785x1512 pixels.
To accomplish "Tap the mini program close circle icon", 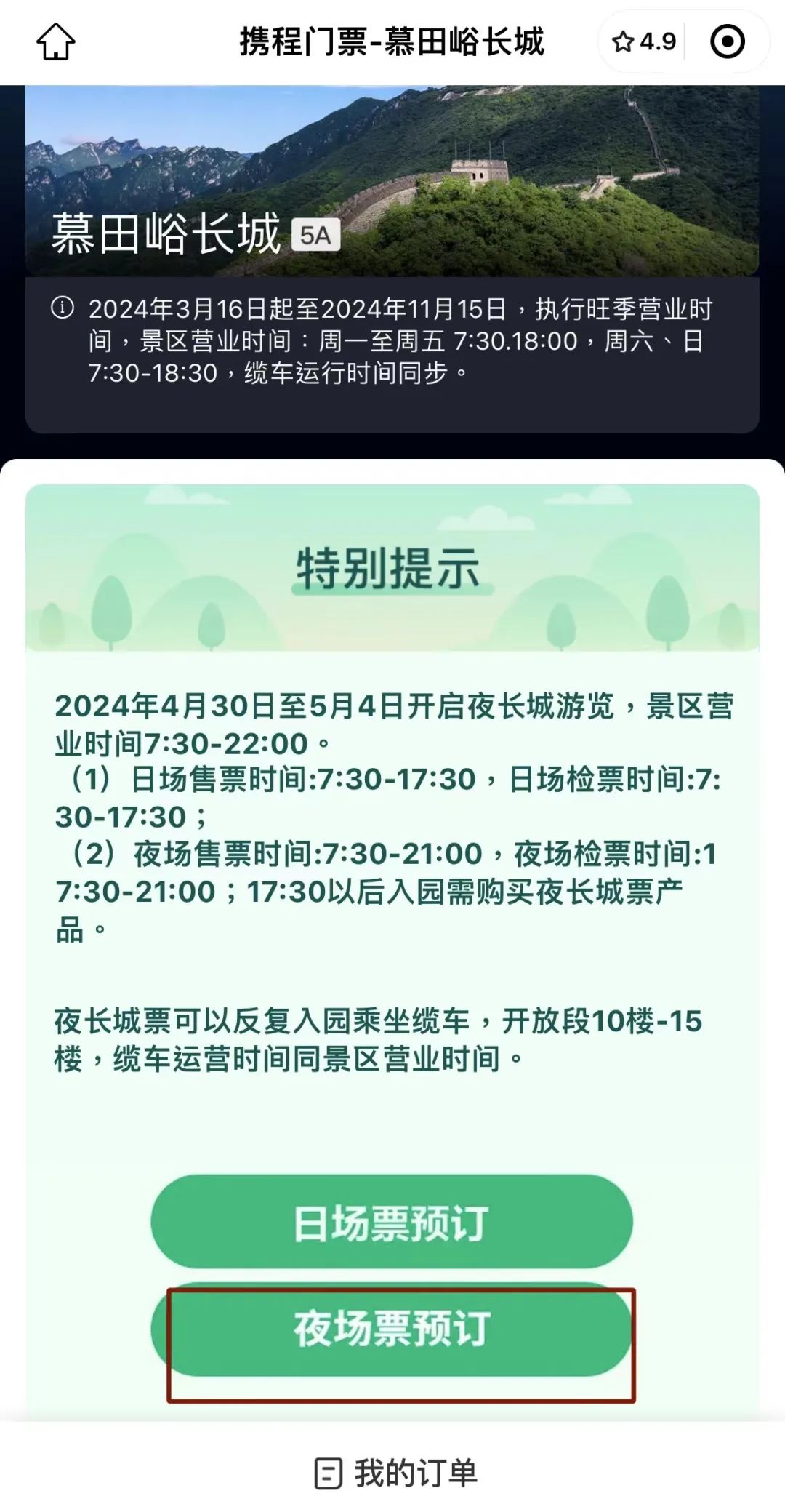I will coord(727,41).
